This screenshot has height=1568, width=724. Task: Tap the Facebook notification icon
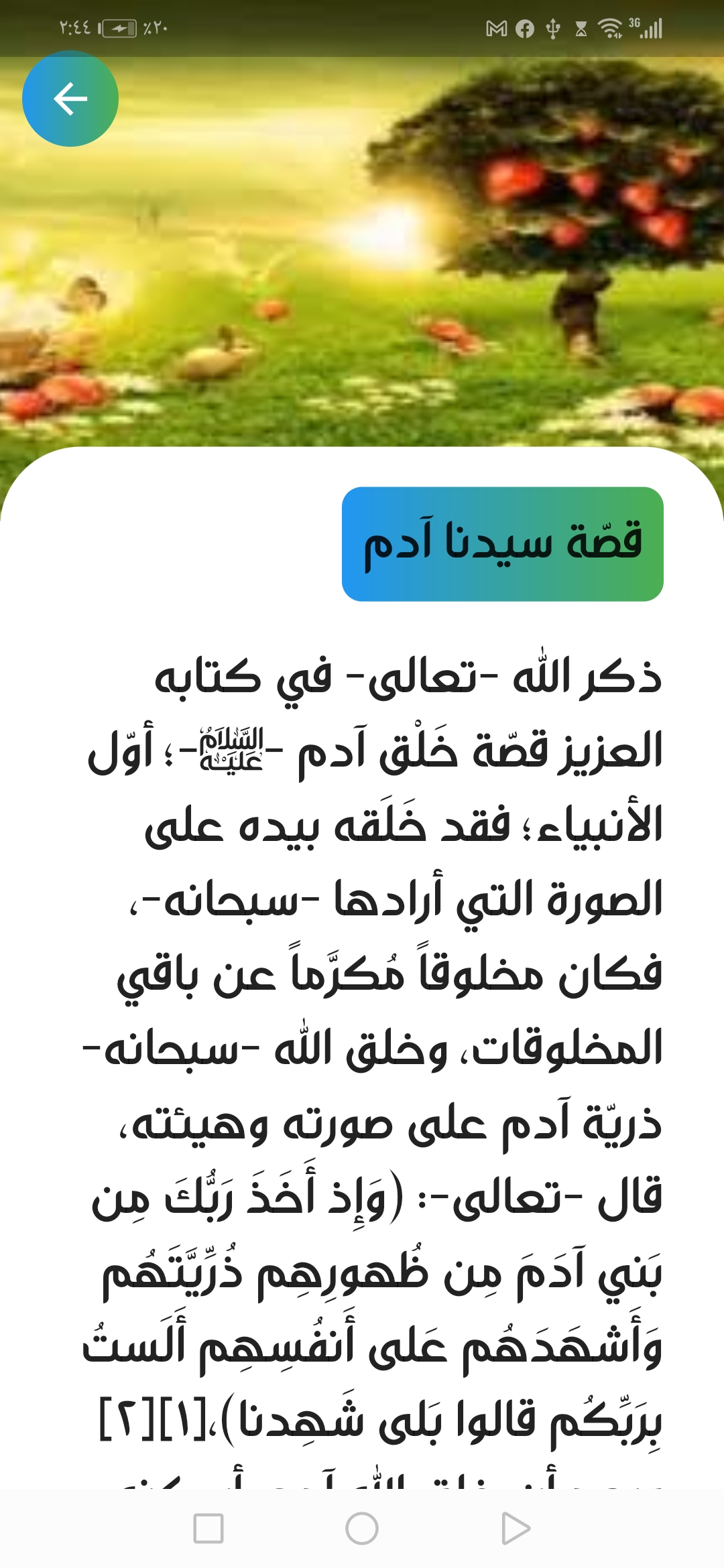(x=524, y=28)
